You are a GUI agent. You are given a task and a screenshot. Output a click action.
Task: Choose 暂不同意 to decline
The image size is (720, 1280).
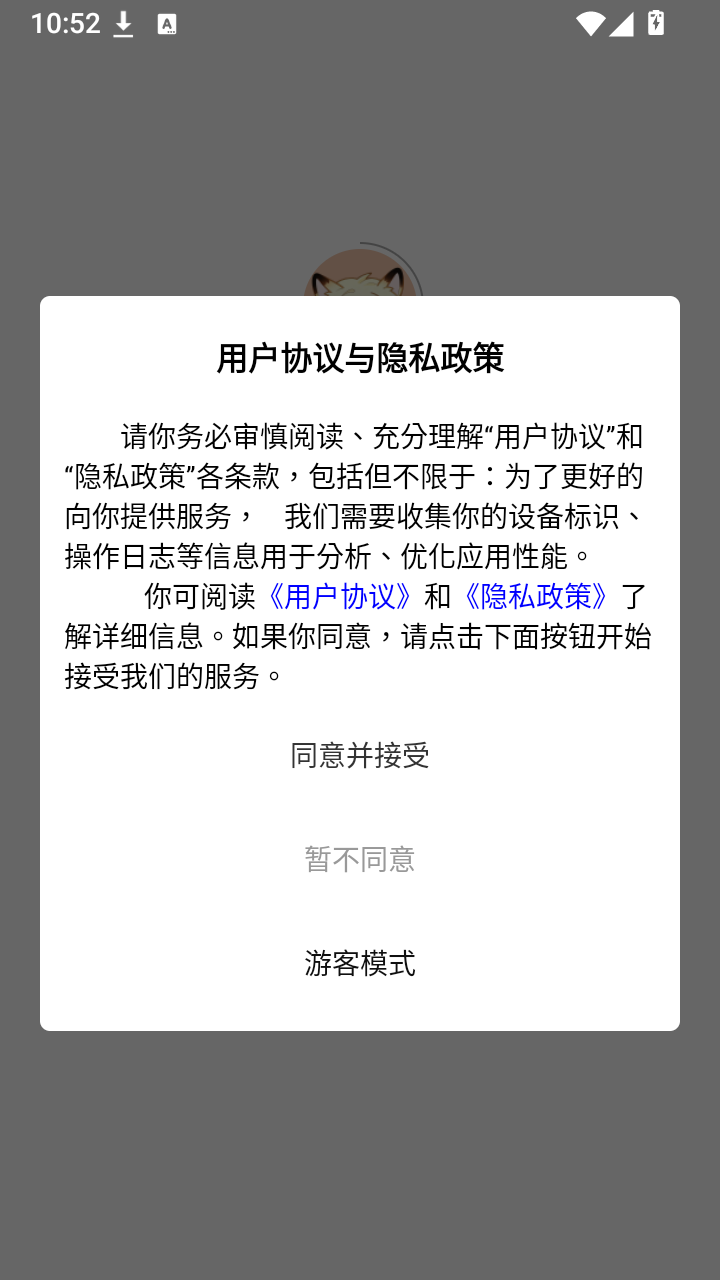coord(360,859)
